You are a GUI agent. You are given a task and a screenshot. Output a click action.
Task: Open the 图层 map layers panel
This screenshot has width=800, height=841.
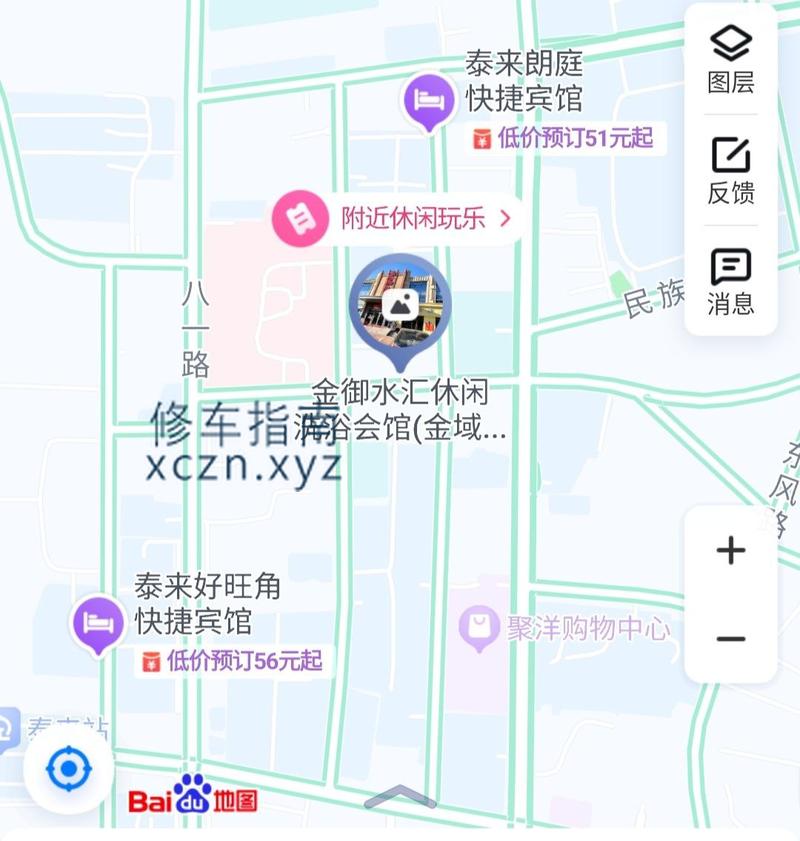(730, 59)
